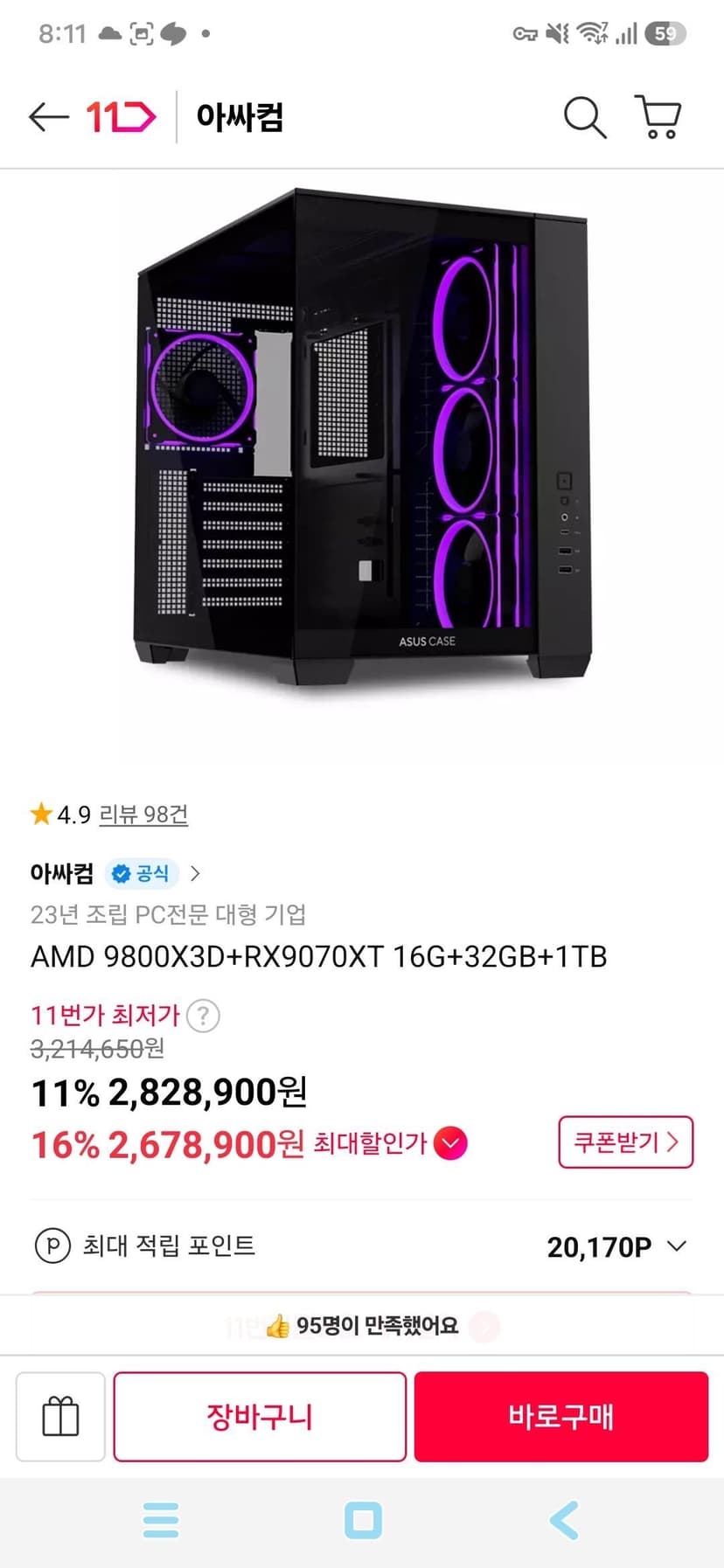Tap 바로구매 to buy now
The height and width of the screenshot is (1568, 724).
coord(561,1417)
